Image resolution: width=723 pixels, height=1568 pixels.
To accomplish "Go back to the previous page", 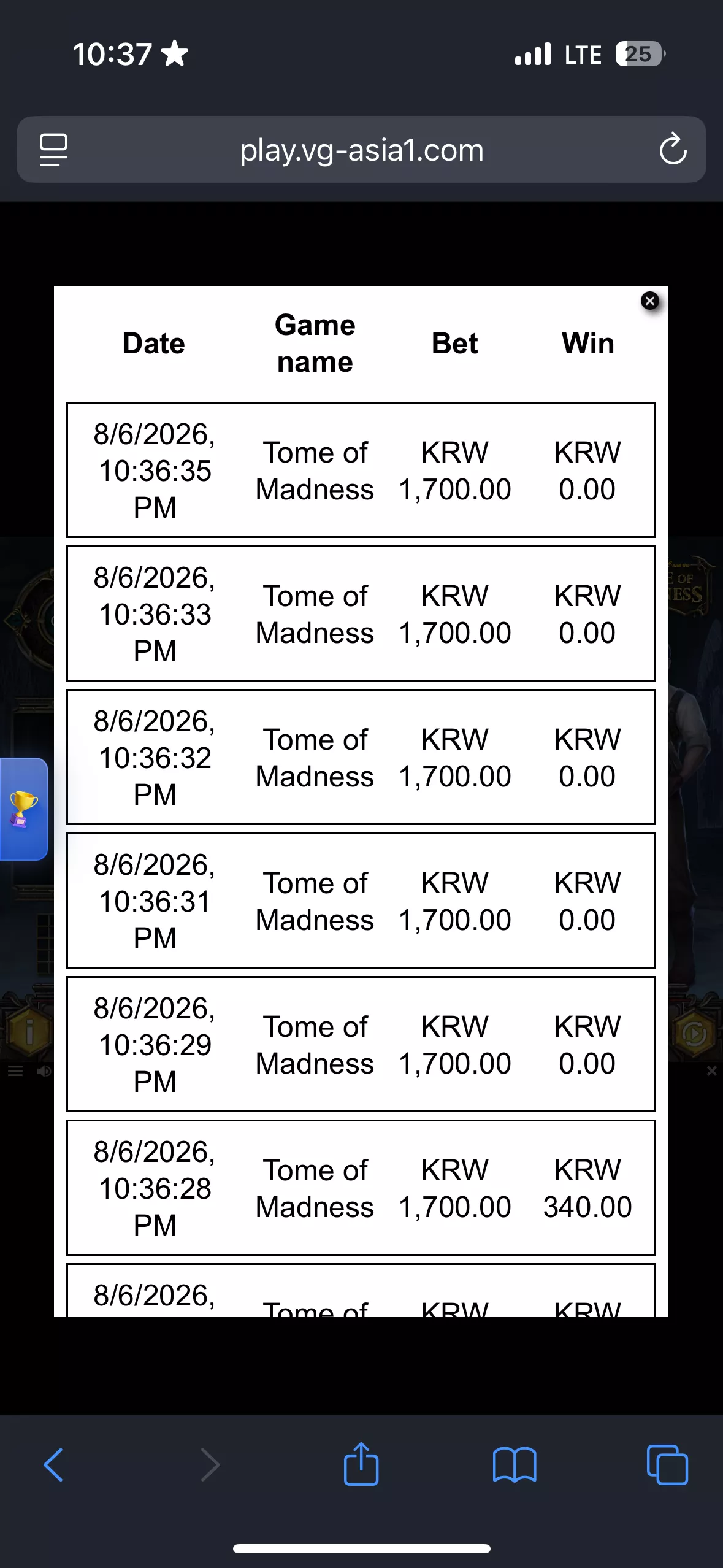I will tap(53, 1465).
